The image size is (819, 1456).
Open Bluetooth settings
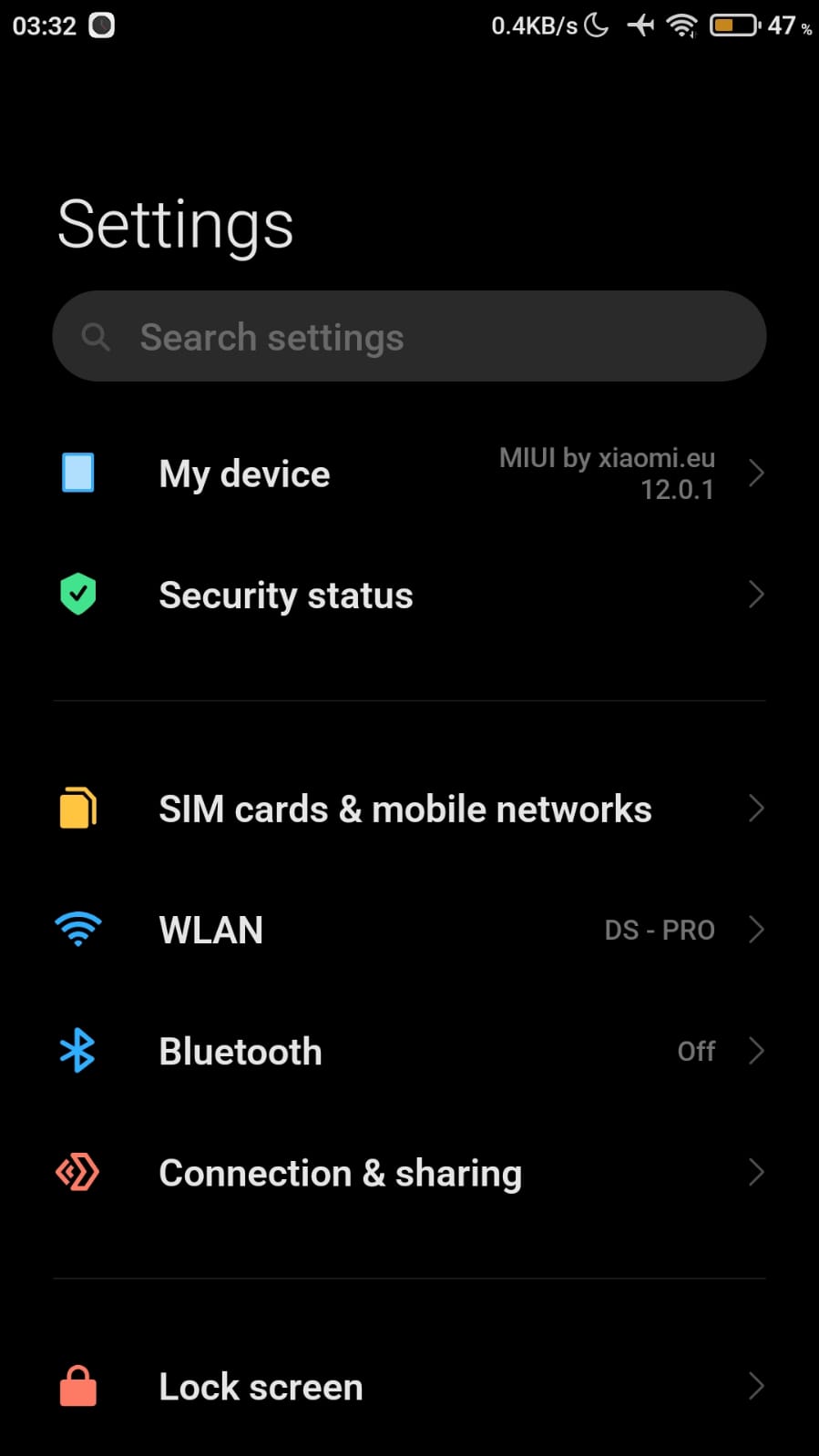(409, 1051)
